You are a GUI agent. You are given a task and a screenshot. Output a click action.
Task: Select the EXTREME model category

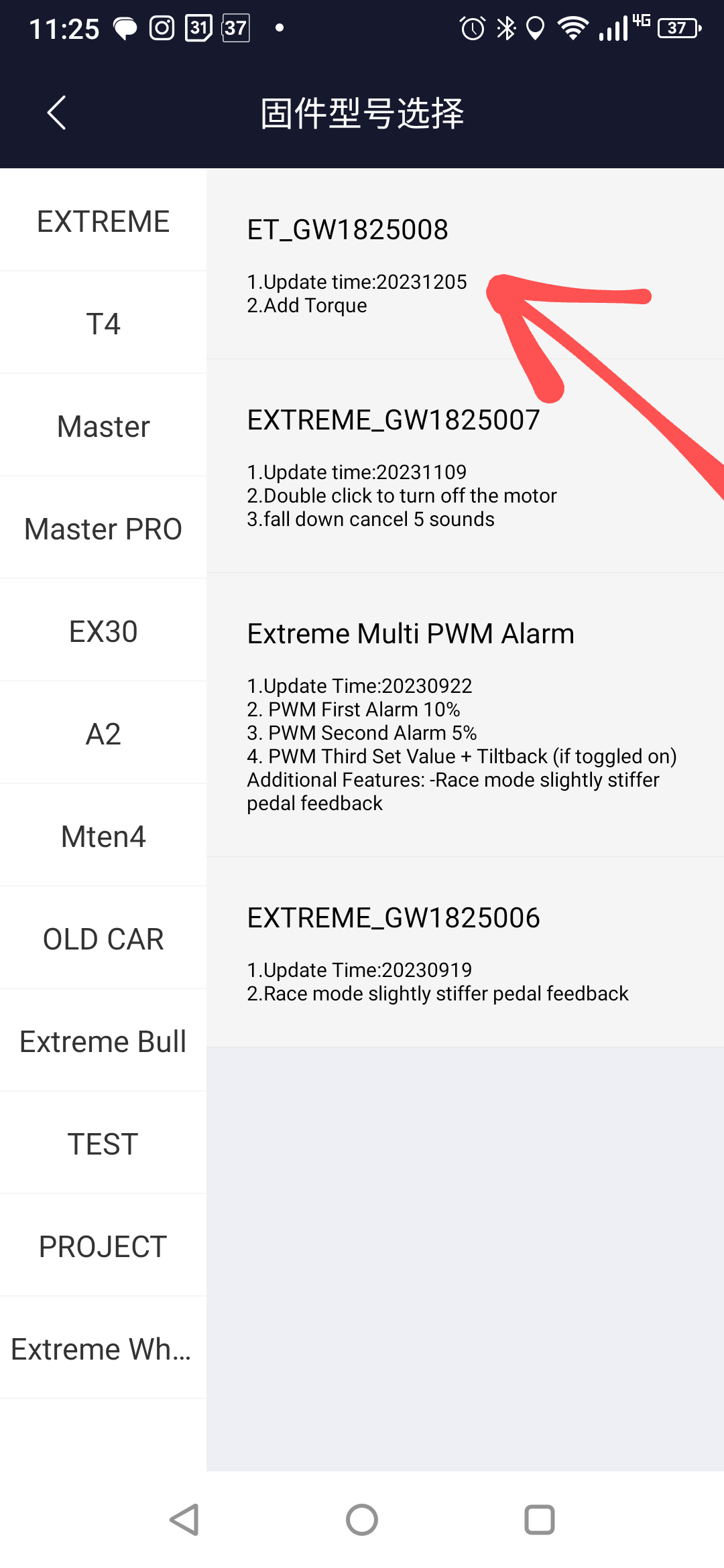click(103, 221)
